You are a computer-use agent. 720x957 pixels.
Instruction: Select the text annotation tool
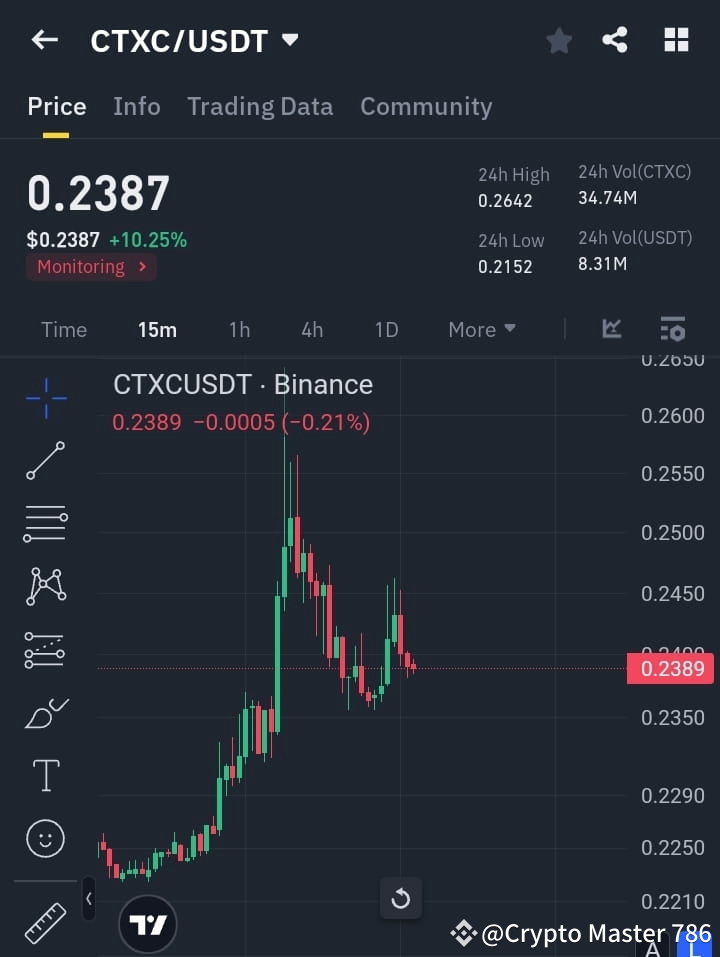point(45,775)
